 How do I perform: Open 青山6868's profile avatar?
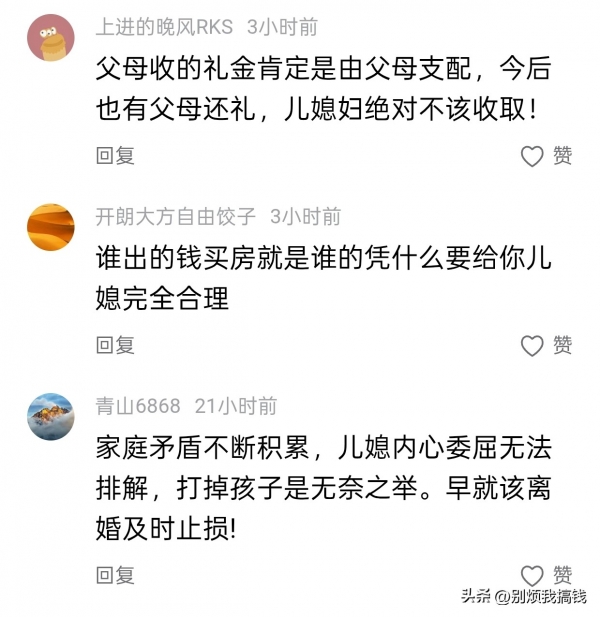coord(50,417)
